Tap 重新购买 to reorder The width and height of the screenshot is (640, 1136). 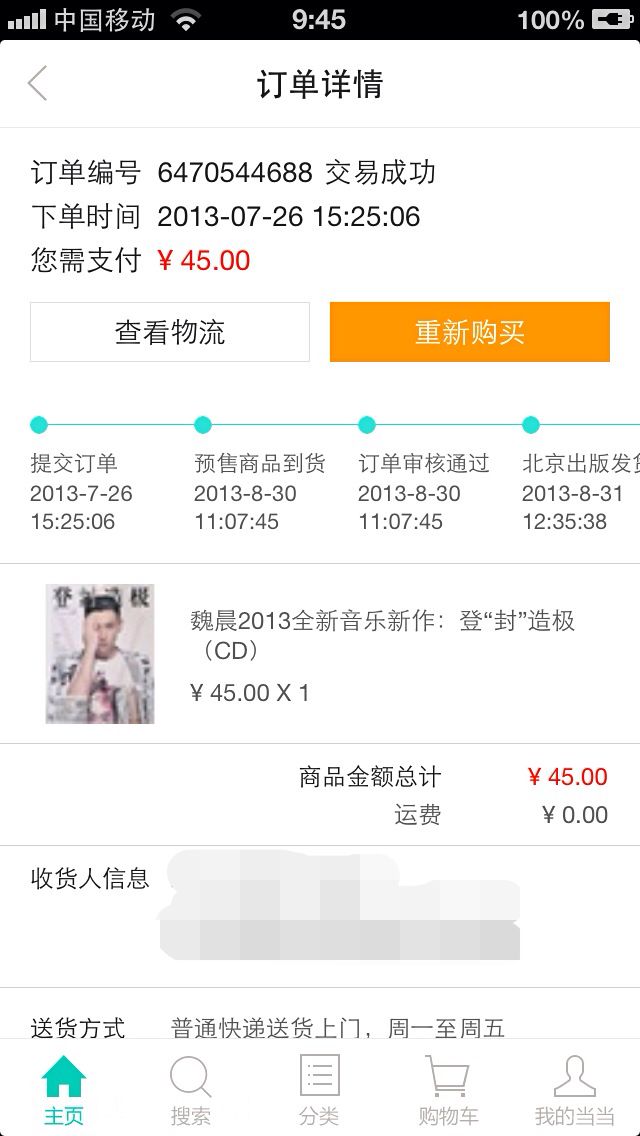click(x=470, y=332)
